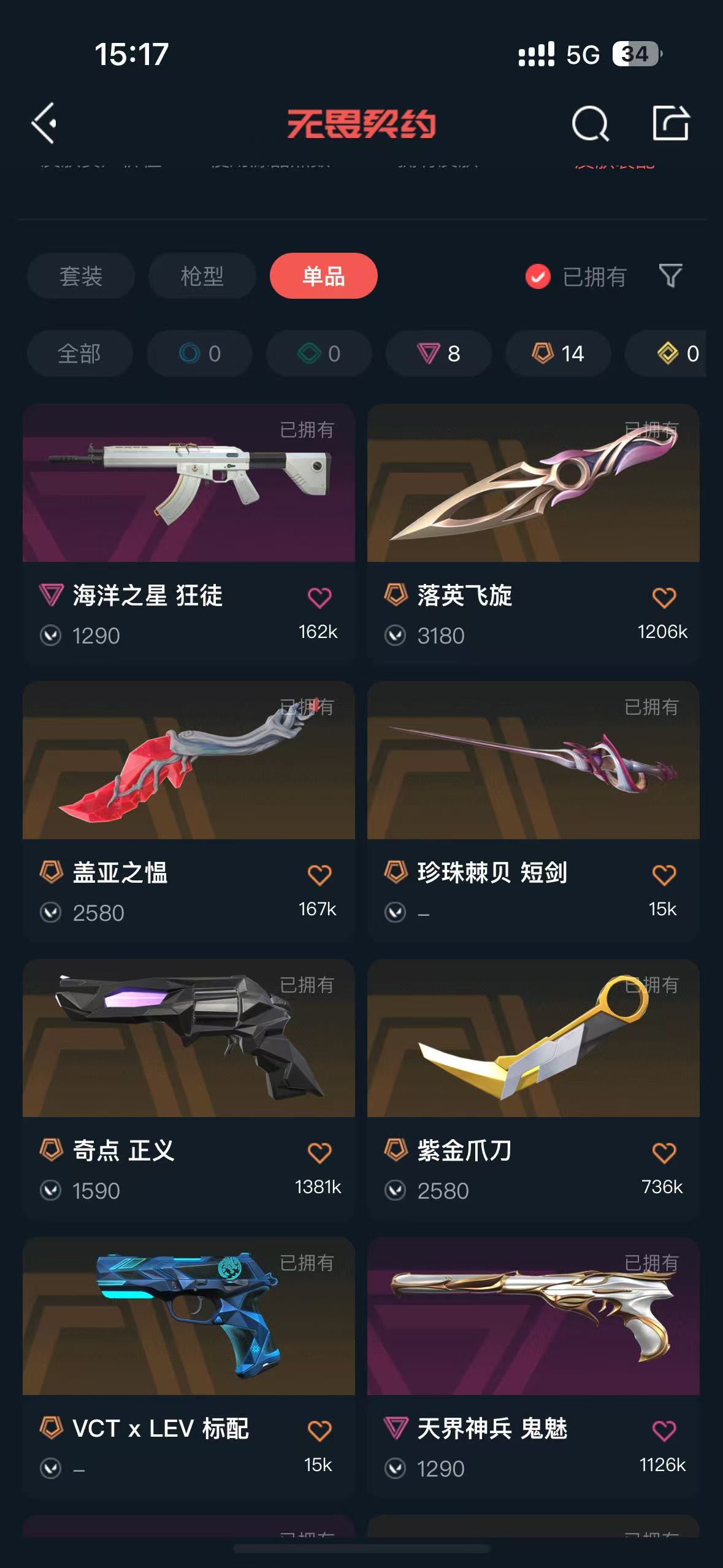Open the filter funnel icon

click(x=670, y=276)
